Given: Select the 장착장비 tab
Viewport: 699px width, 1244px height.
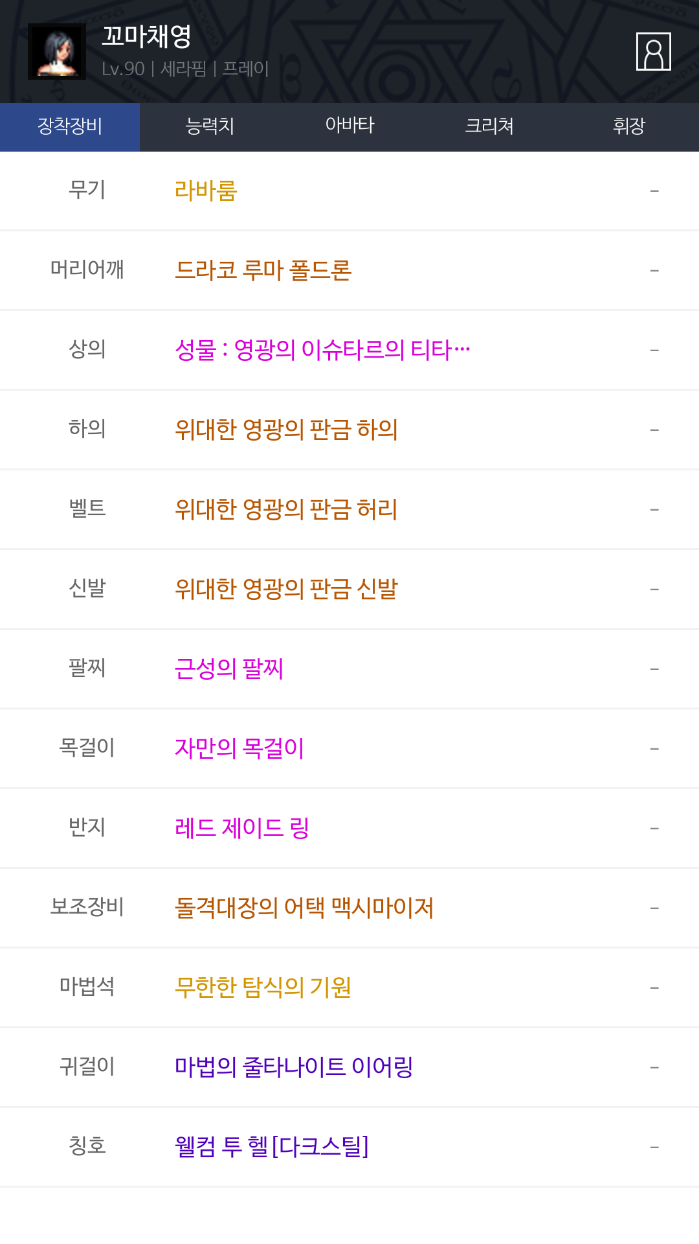Looking at the screenshot, I should click(70, 126).
